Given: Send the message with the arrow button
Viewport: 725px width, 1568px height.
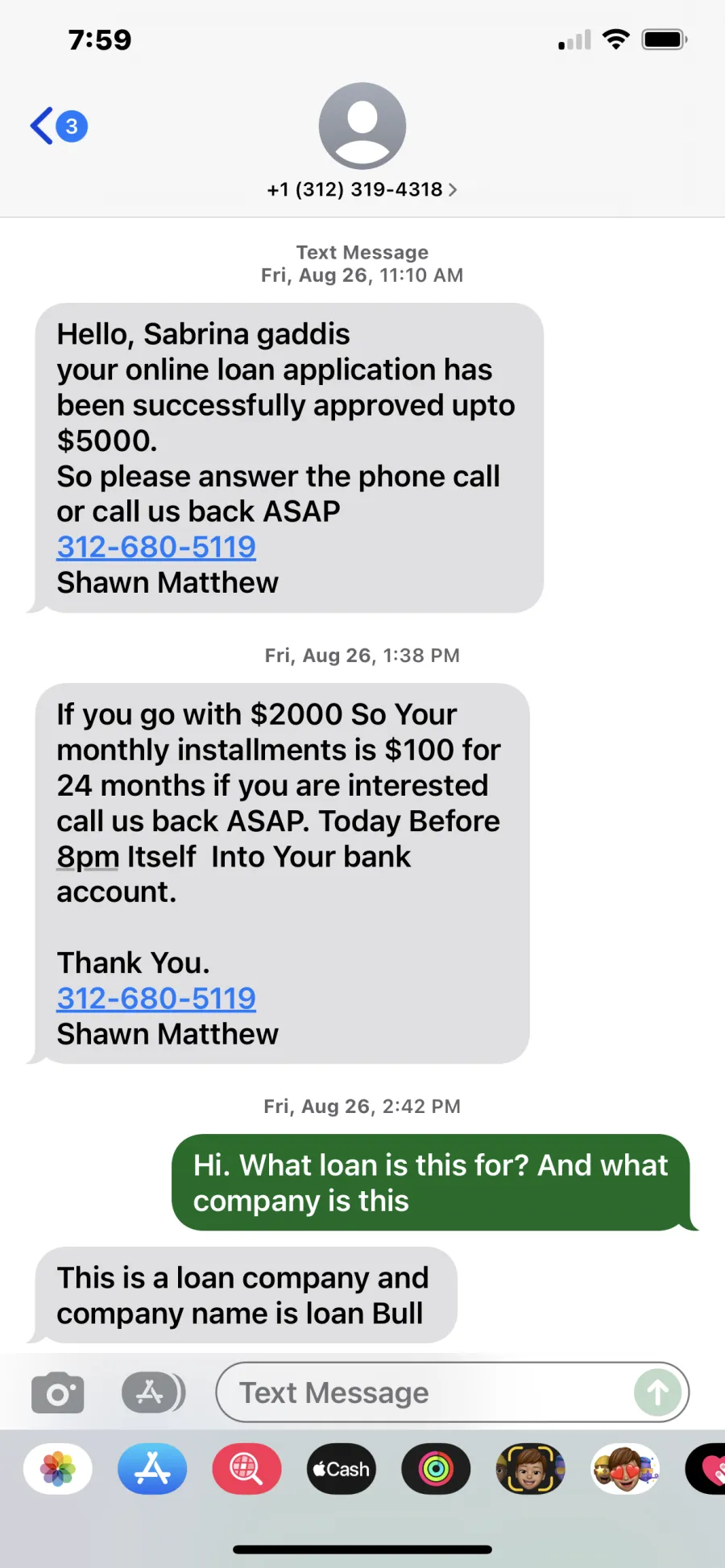Looking at the screenshot, I should (x=658, y=1392).
